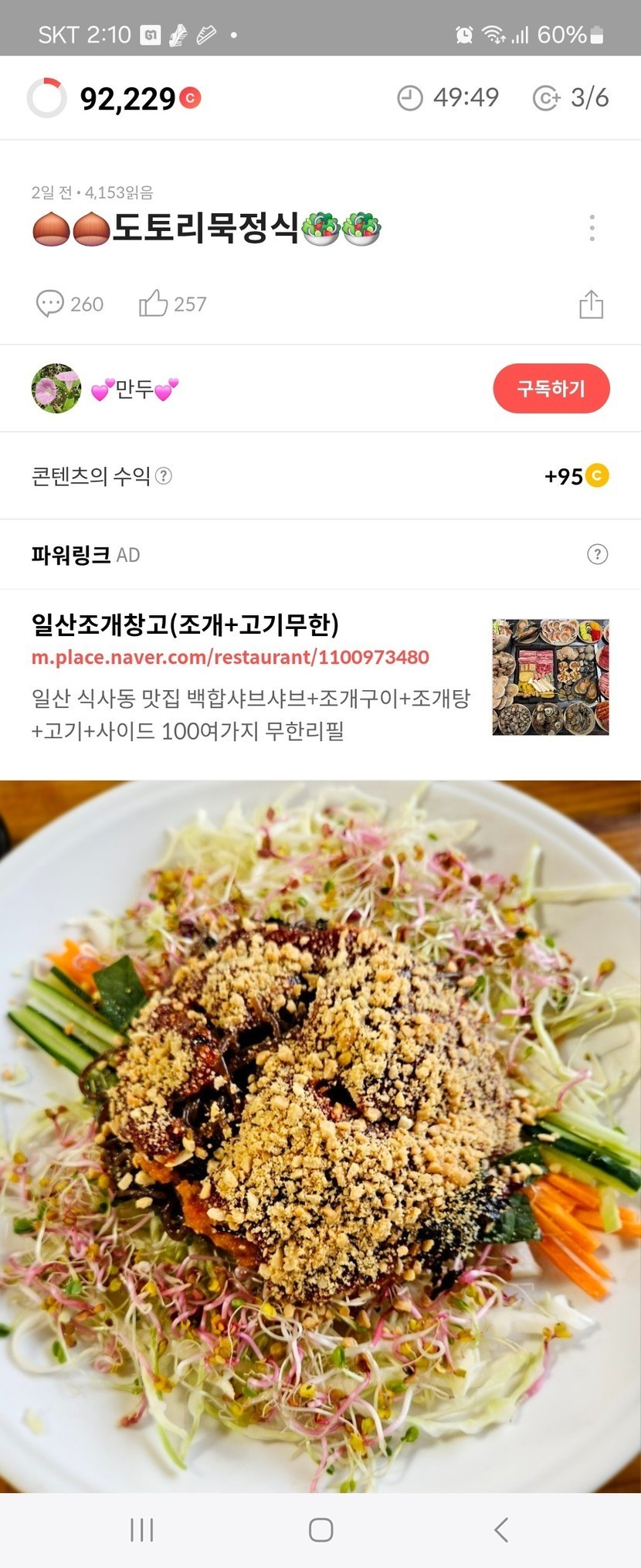
Task: Open the post's three-dot overflow menu
Action: [x=592, y=228]
